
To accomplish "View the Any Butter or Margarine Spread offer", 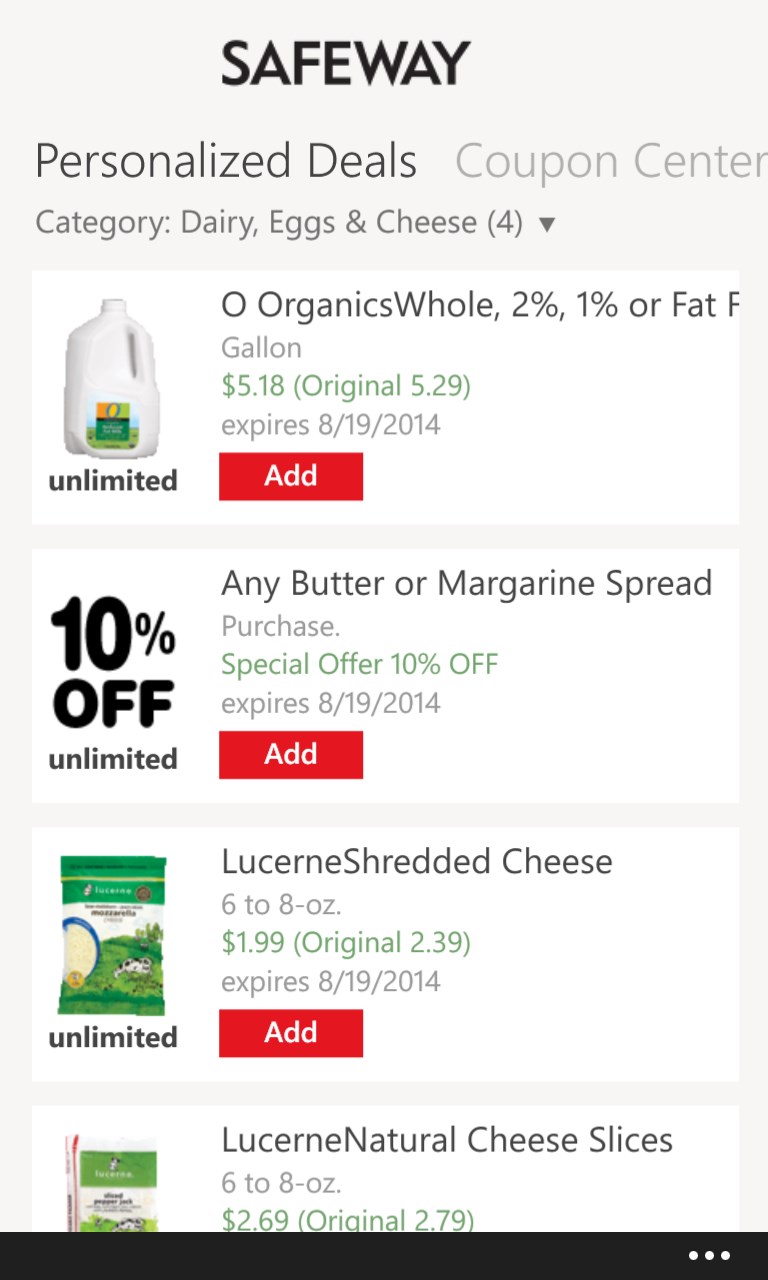I will [x=466, y=584].
